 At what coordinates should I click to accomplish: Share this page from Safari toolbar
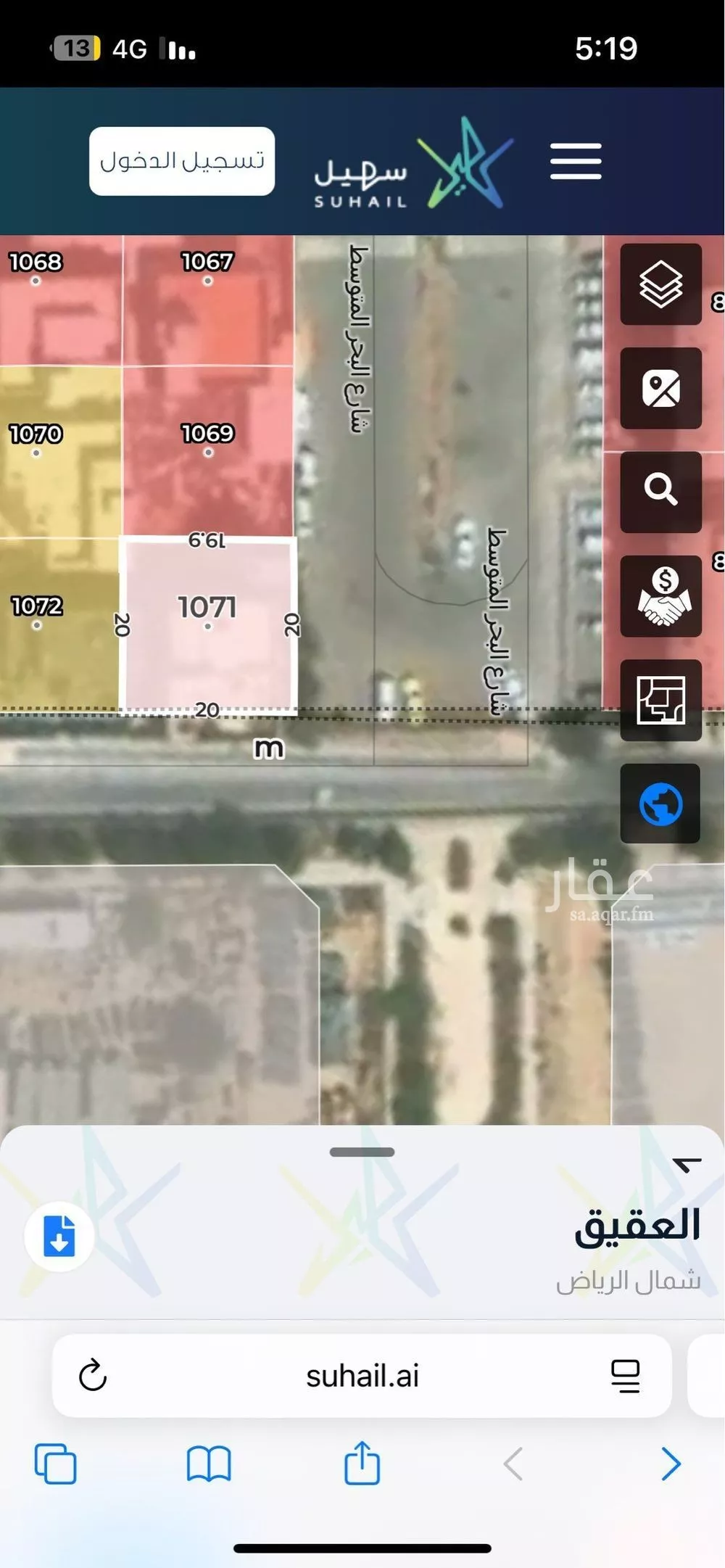(x=362, y=1464)
